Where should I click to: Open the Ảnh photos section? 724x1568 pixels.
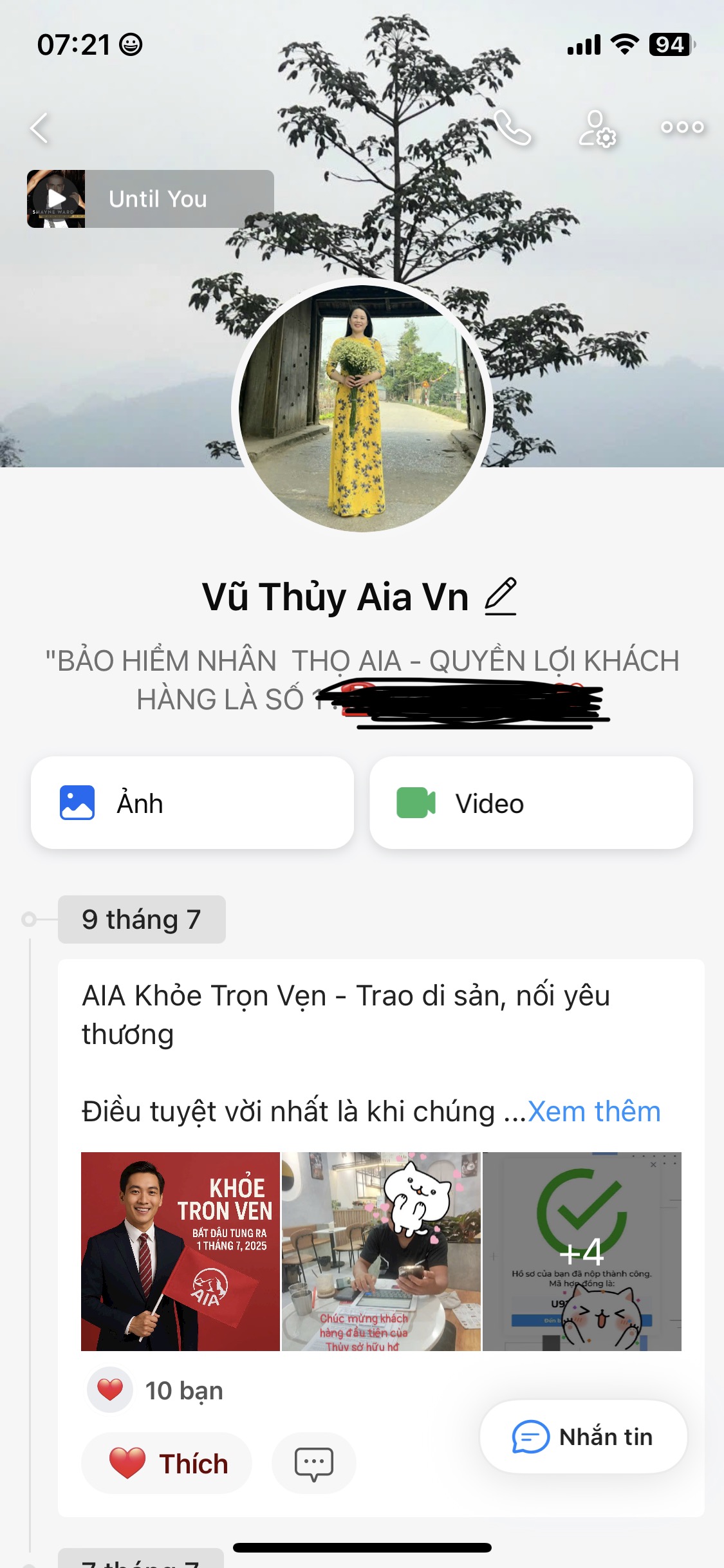[x=192, y=803]
